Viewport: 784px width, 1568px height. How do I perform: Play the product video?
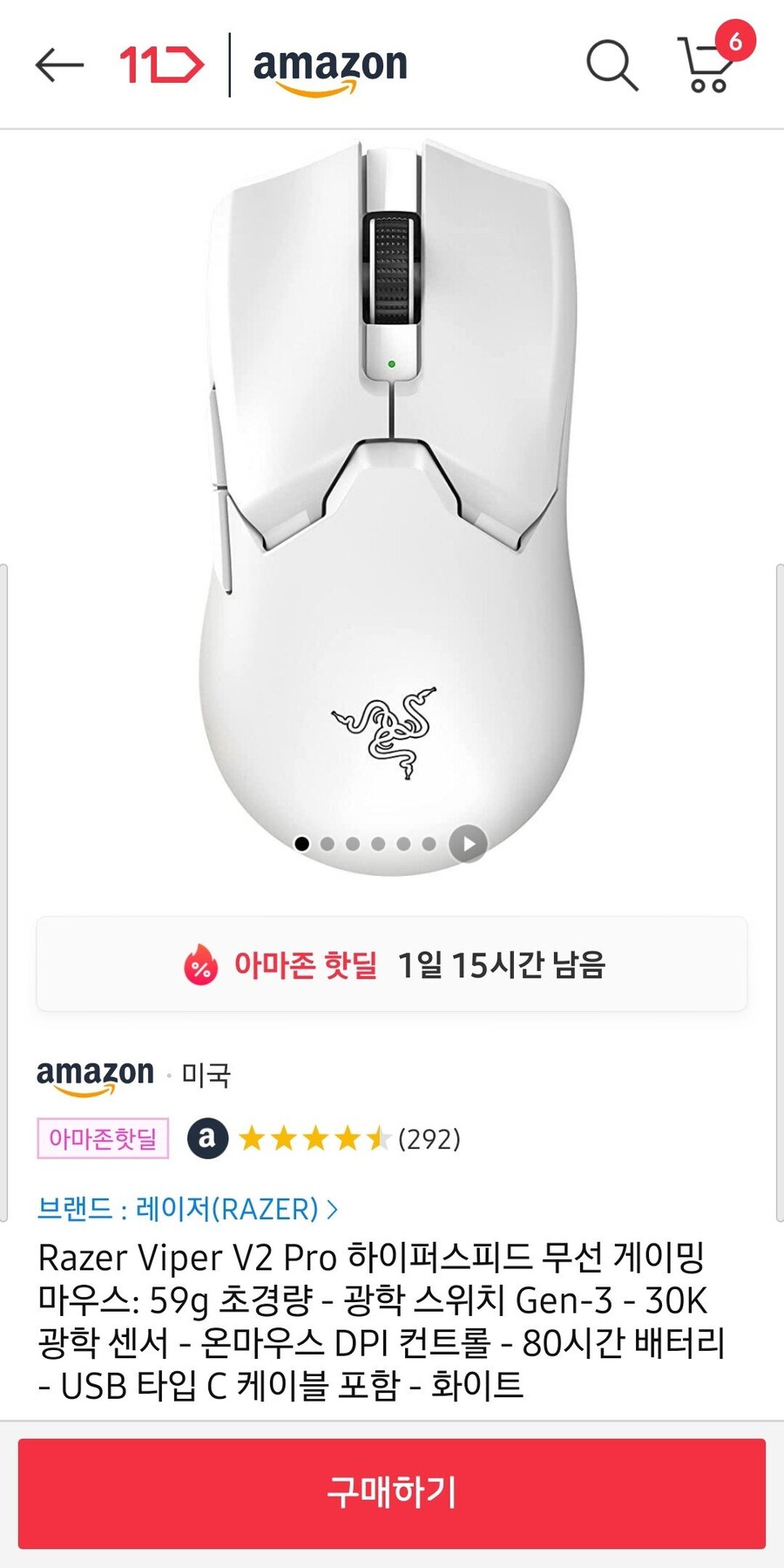[468, 843]
